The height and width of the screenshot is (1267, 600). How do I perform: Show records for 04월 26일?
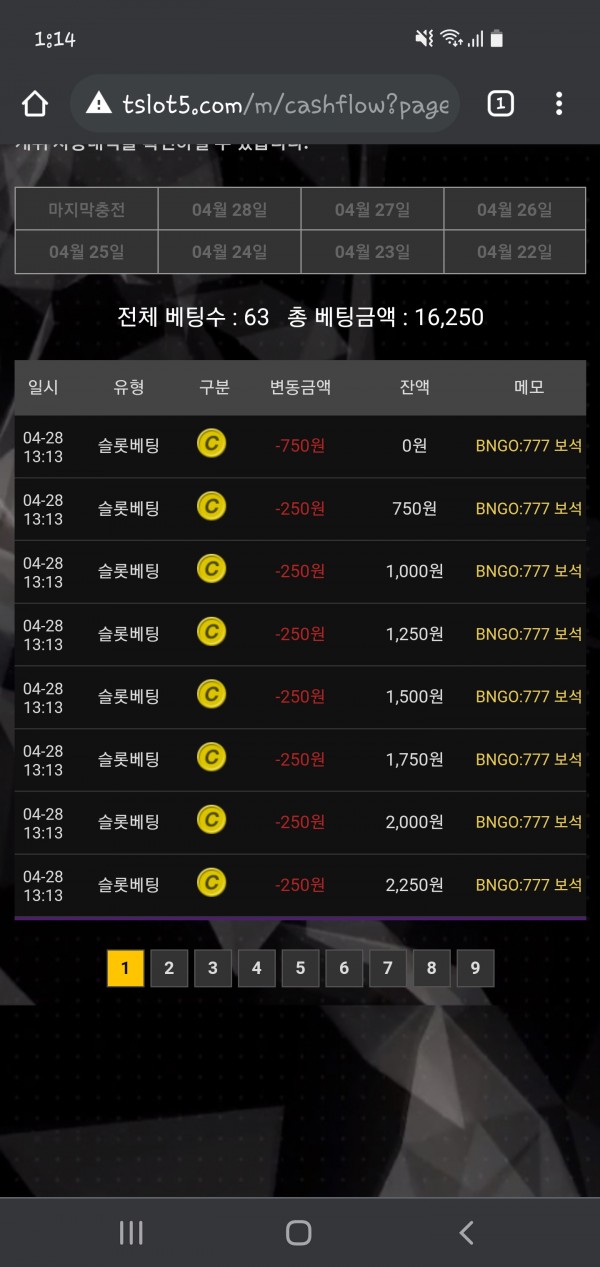point(514,210)
